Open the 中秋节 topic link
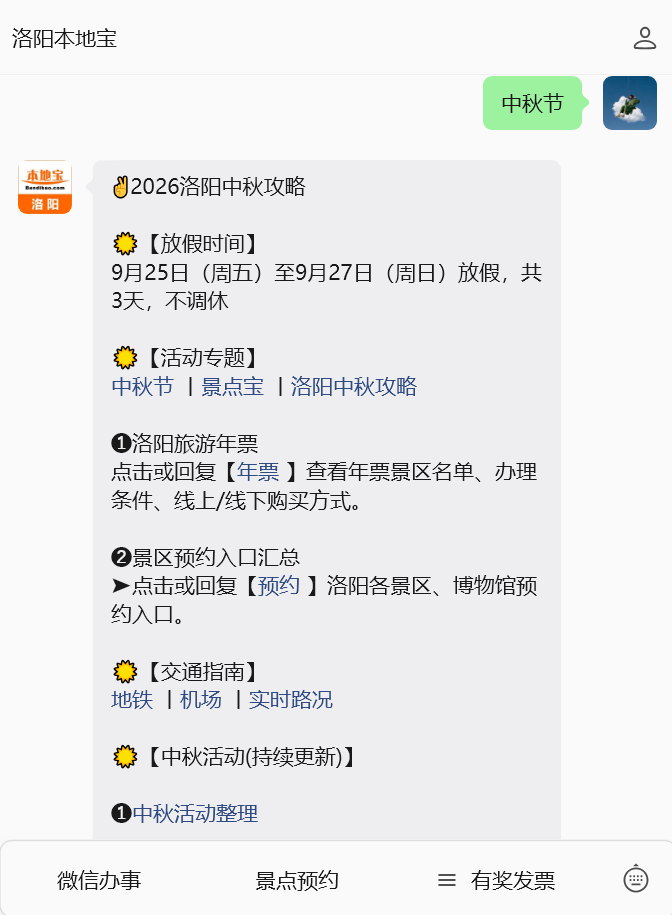The width and height of the screenshot is (672, 915). [143, 386]
